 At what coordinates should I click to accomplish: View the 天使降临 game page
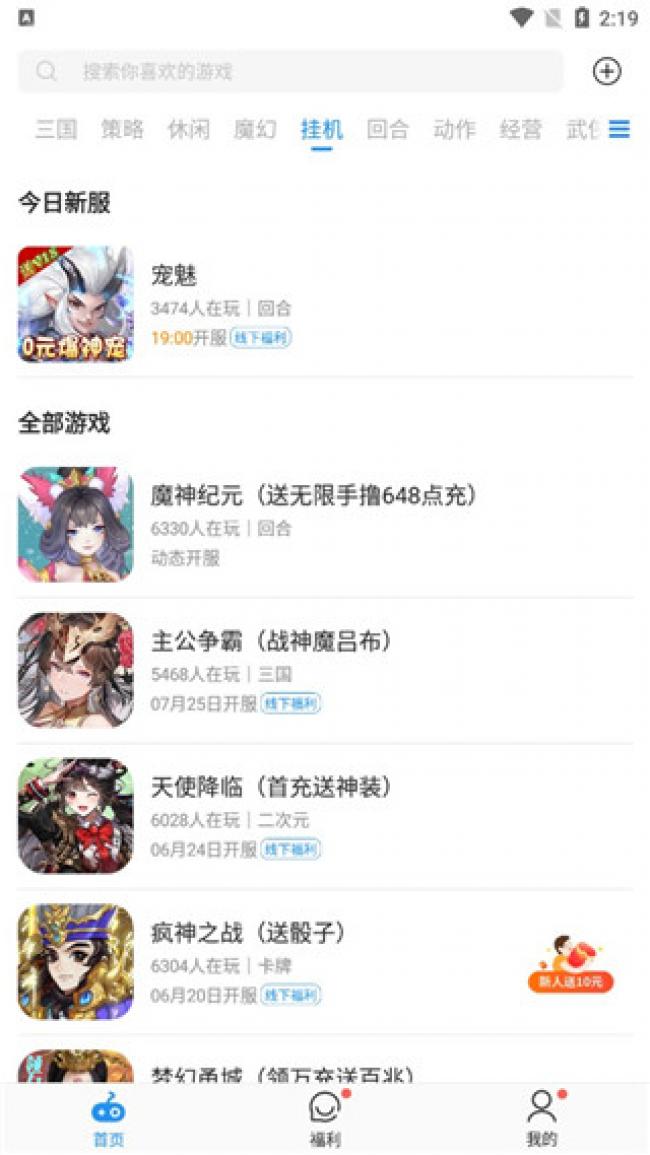[300, 816]
